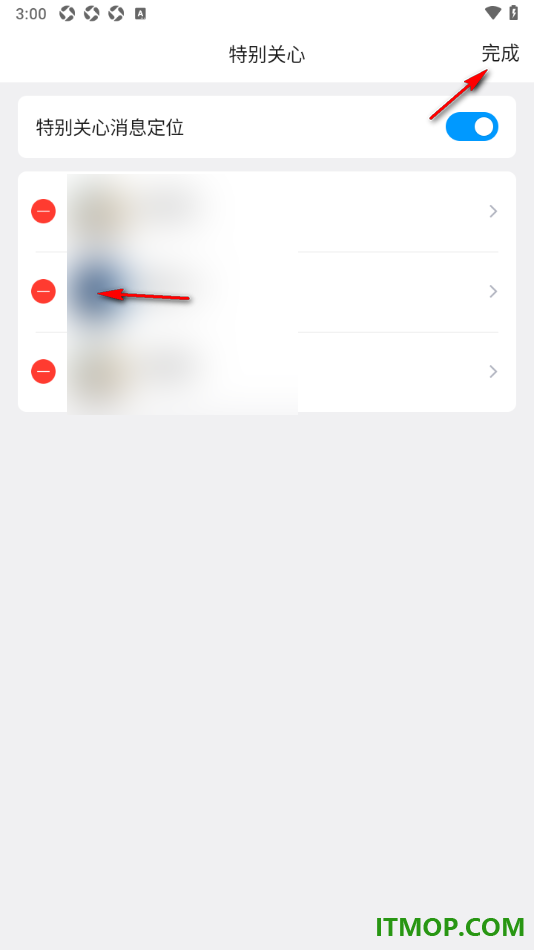
Task: Remove the second contact with its red minus
Action: pos(44,291)
